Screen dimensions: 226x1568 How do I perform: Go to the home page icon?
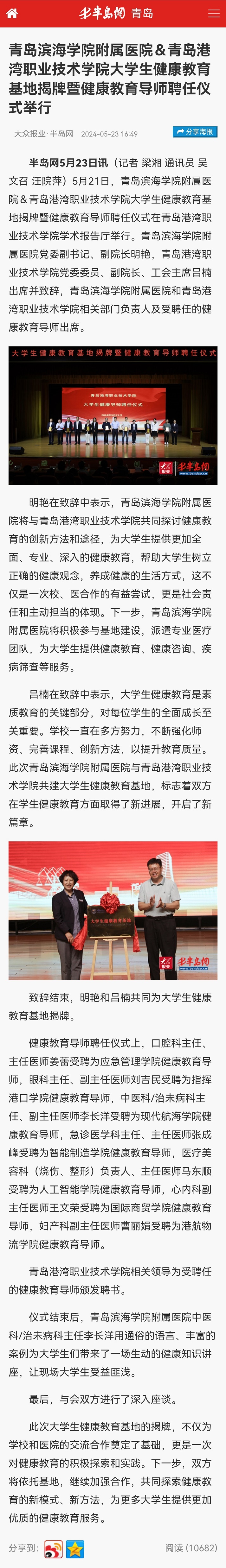[x=12, y=13]
